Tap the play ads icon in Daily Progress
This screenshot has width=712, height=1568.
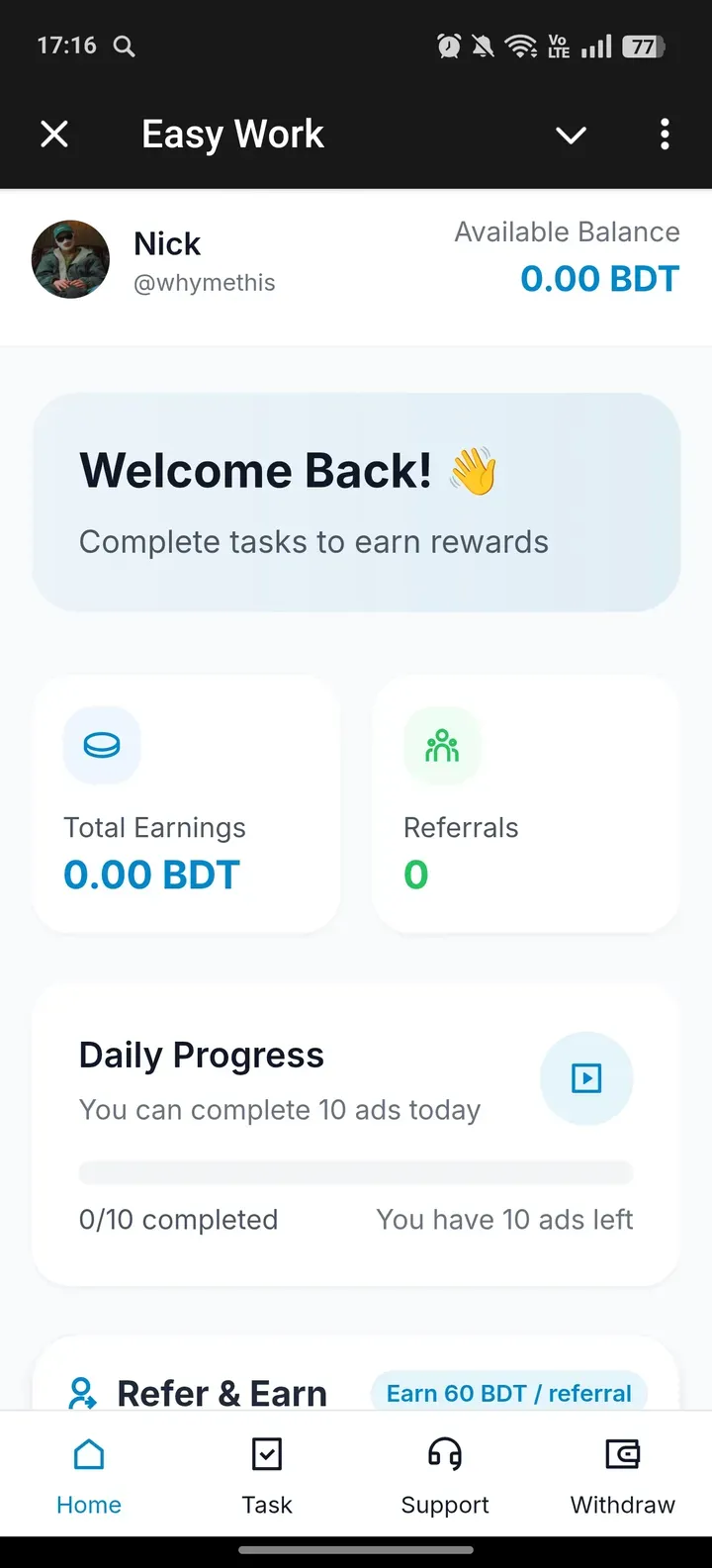(x=586, y=1078)
